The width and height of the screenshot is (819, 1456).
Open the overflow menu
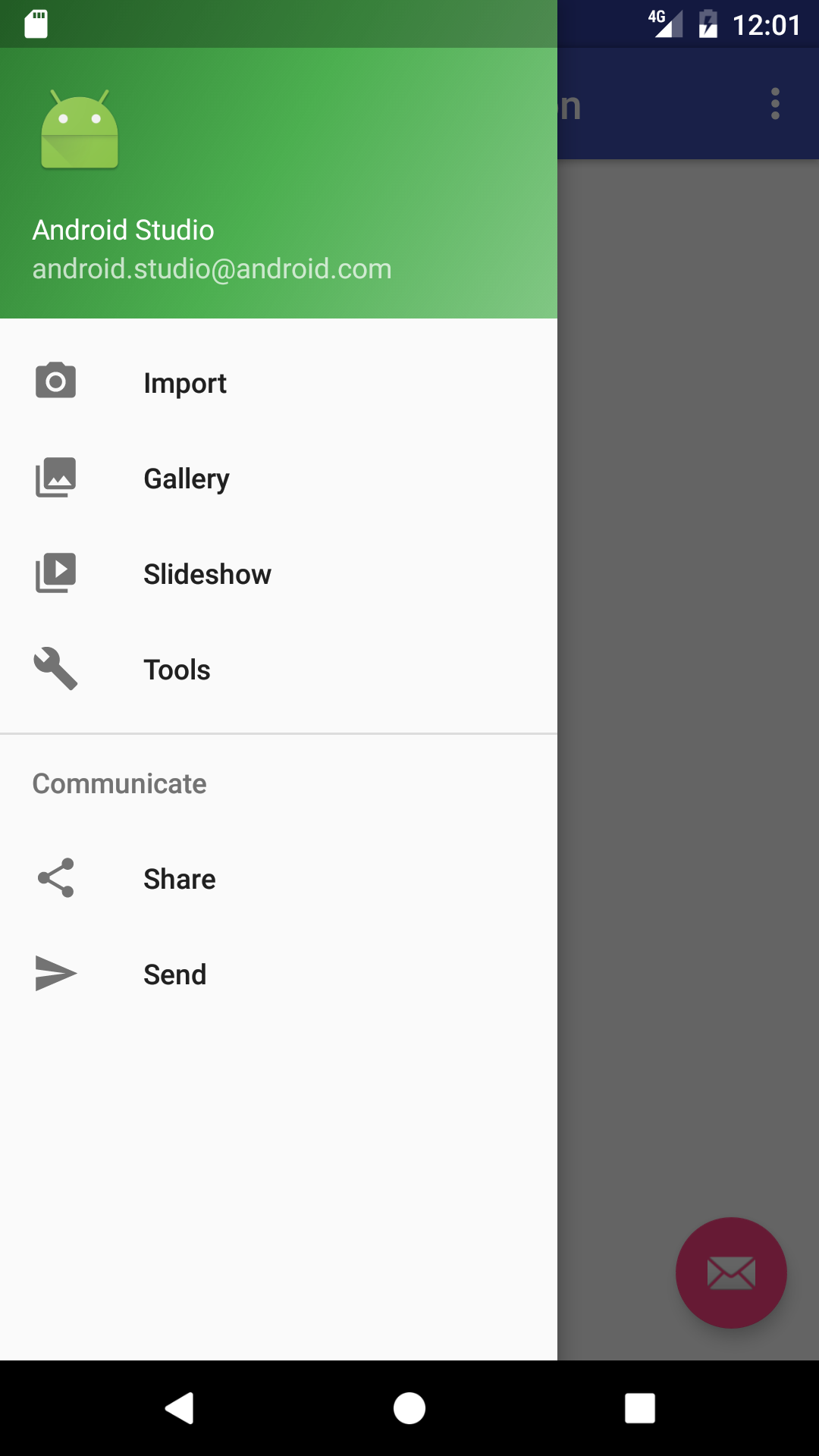[775, 104]
